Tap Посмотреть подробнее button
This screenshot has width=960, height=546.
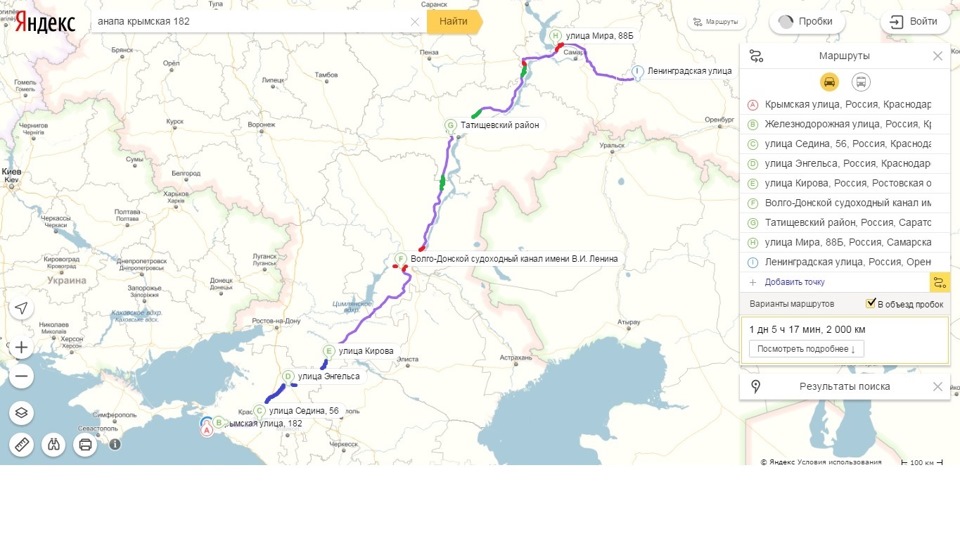[x=807, y=349]
